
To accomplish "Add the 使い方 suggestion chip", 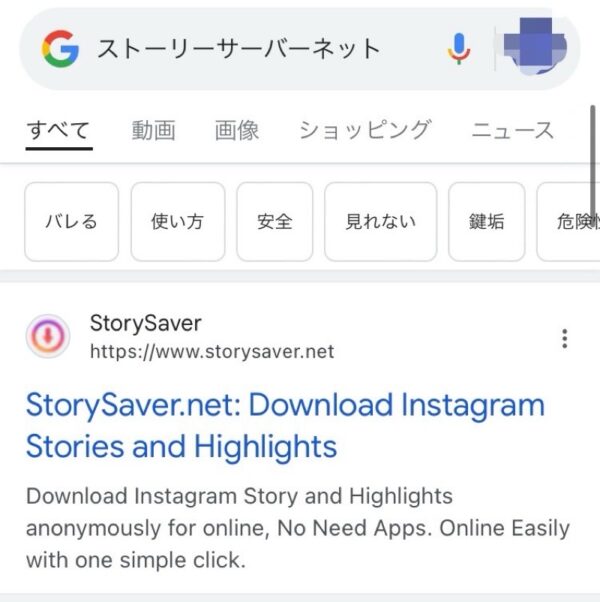I will [x=177, y=222].
